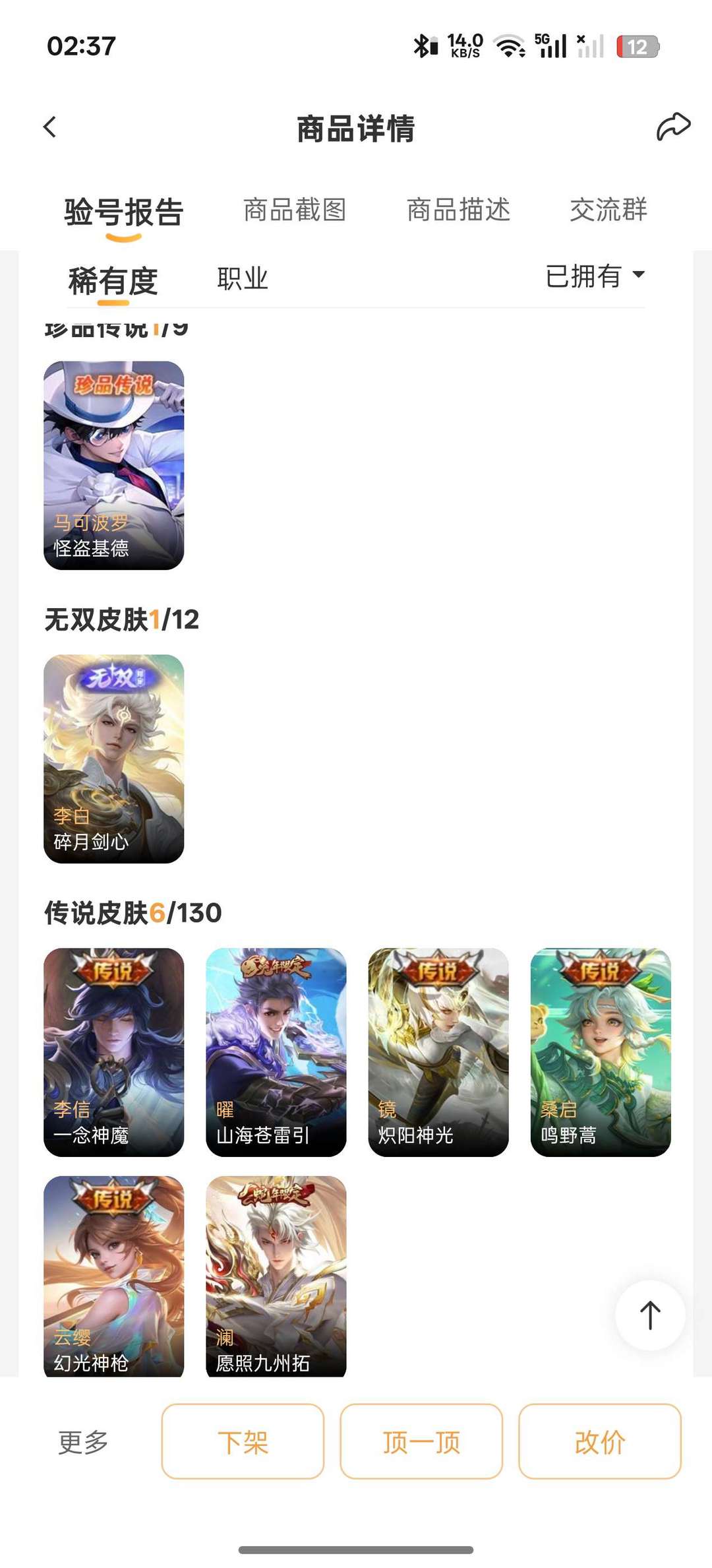Viewport: 712px width, 1568px height.
Task: Switch to the 交流群 tab
Action: (608, 210)
